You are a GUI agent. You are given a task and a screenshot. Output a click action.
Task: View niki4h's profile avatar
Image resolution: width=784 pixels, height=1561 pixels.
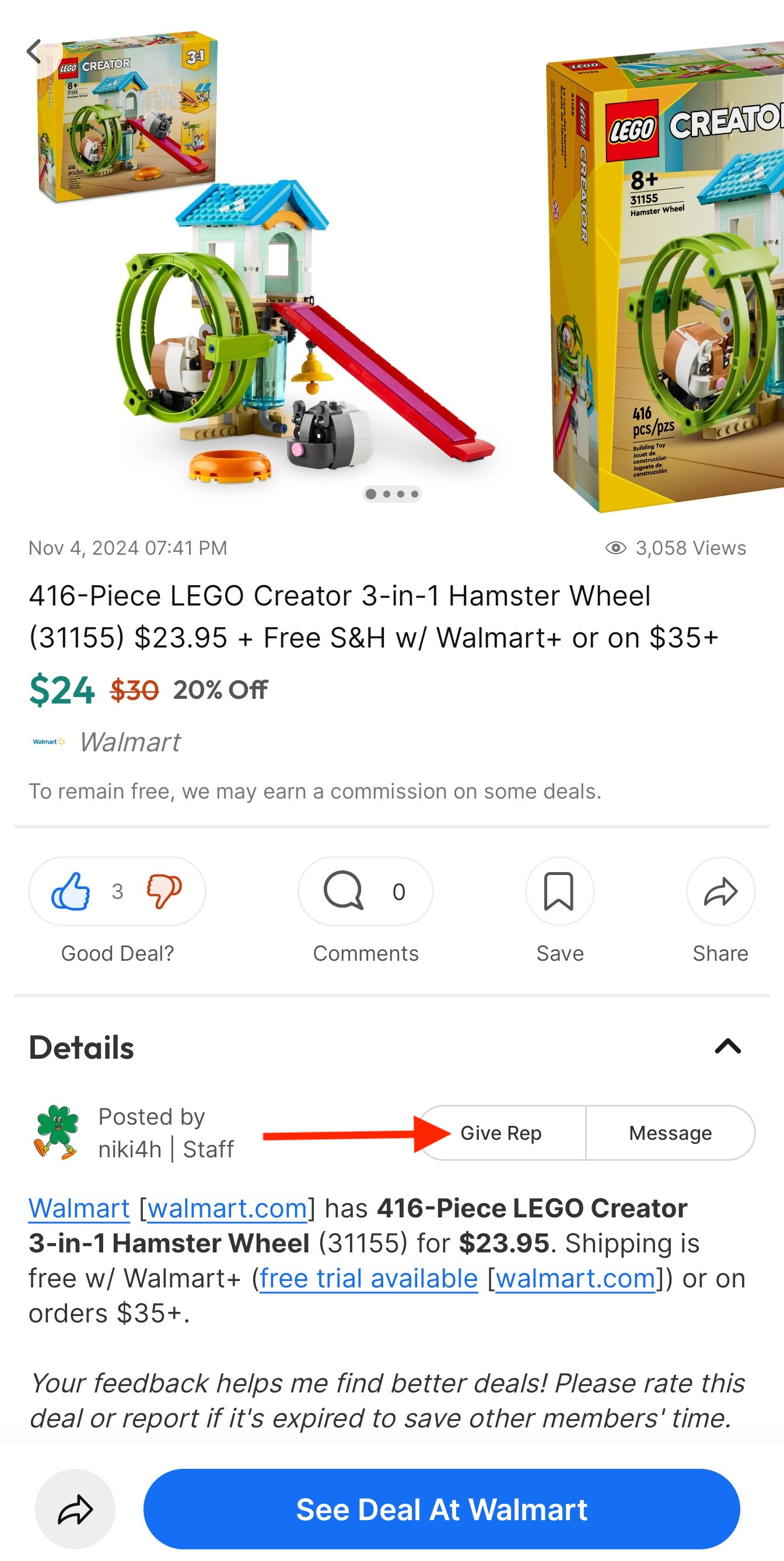coord(57,1132)
